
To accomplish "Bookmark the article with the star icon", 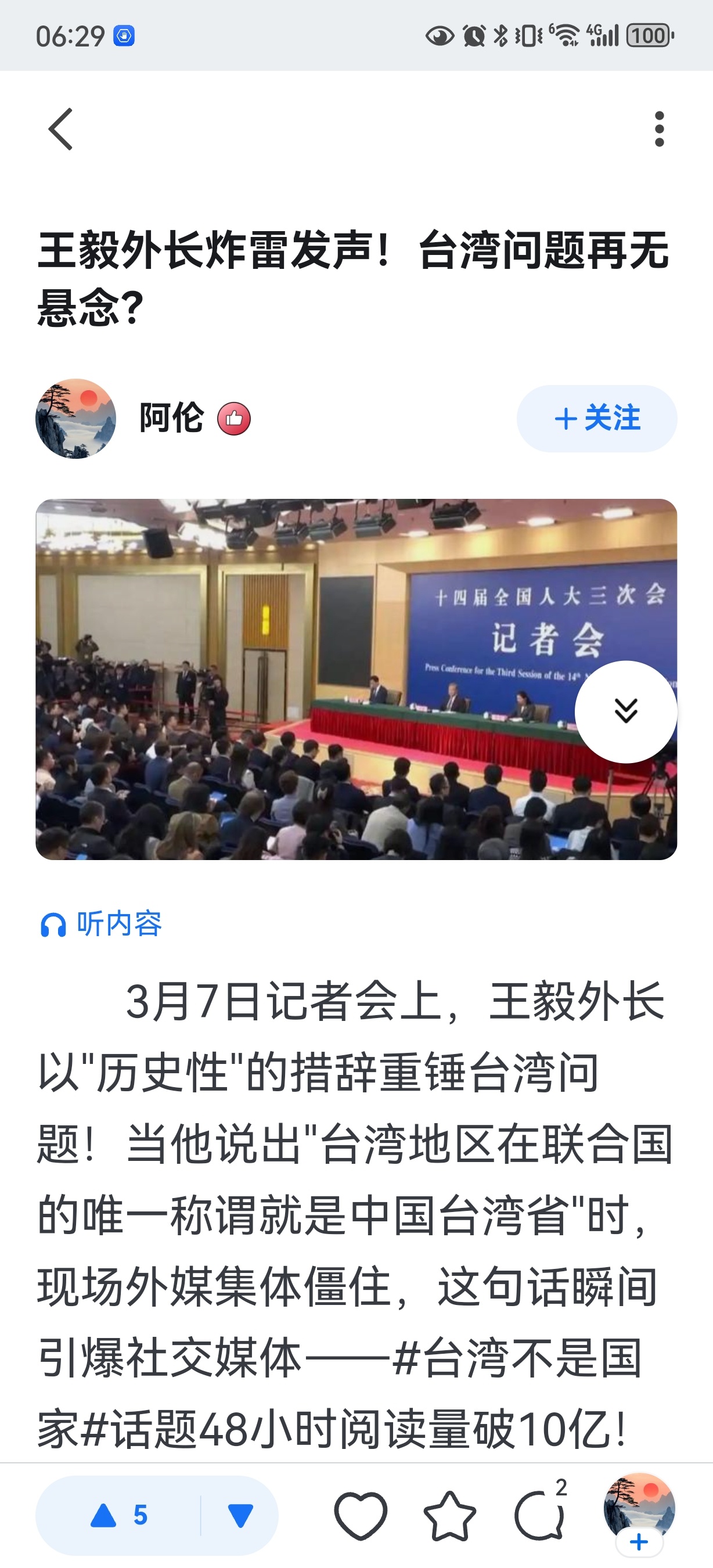I will [x=449, y=1516].
